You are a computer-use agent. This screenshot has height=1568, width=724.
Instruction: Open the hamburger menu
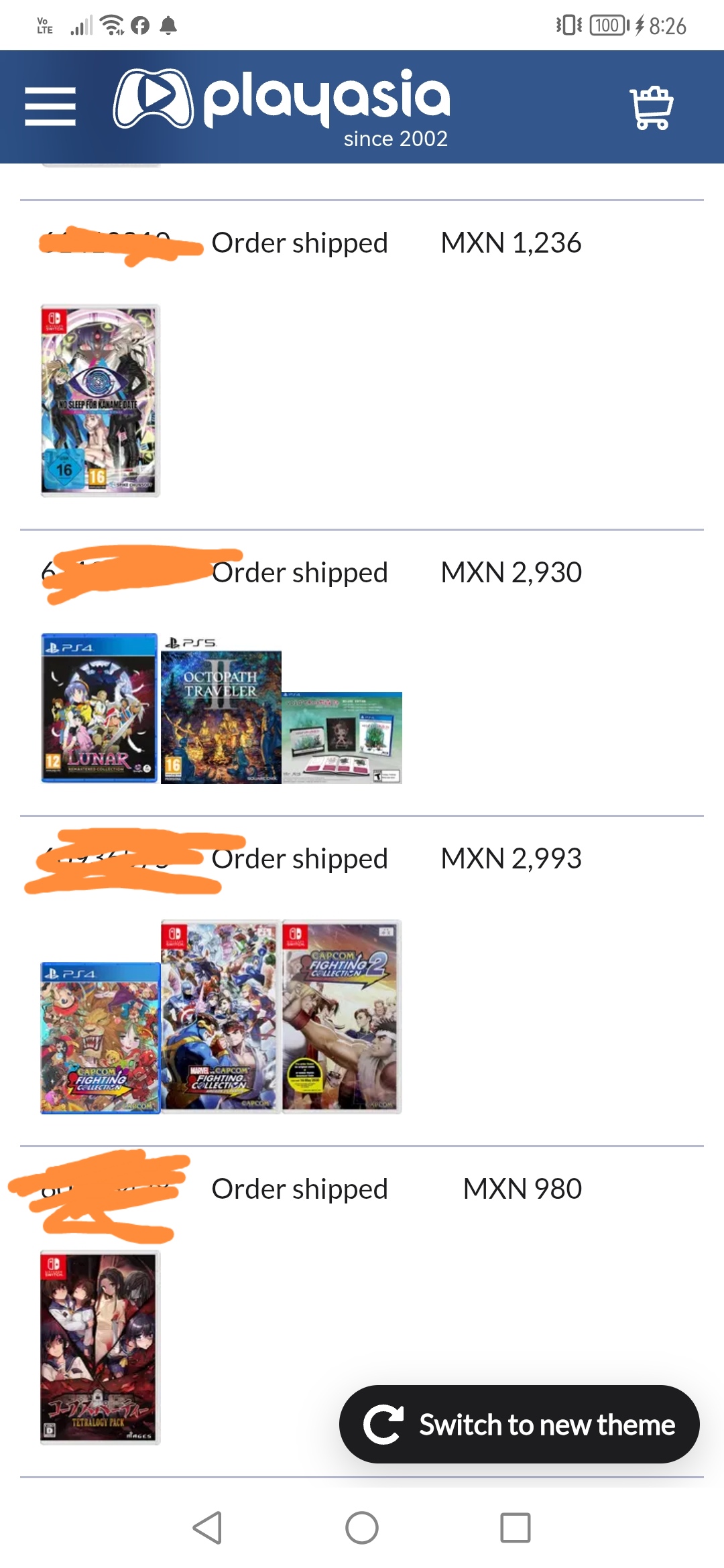coord(50,107)
